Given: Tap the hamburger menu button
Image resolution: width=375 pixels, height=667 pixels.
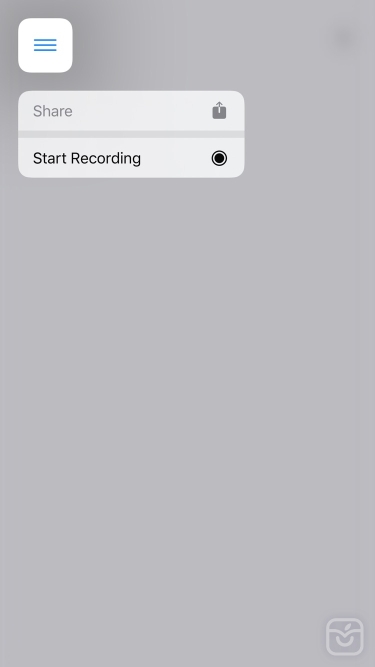Looking at the screenshot, I should click(45, 45).
